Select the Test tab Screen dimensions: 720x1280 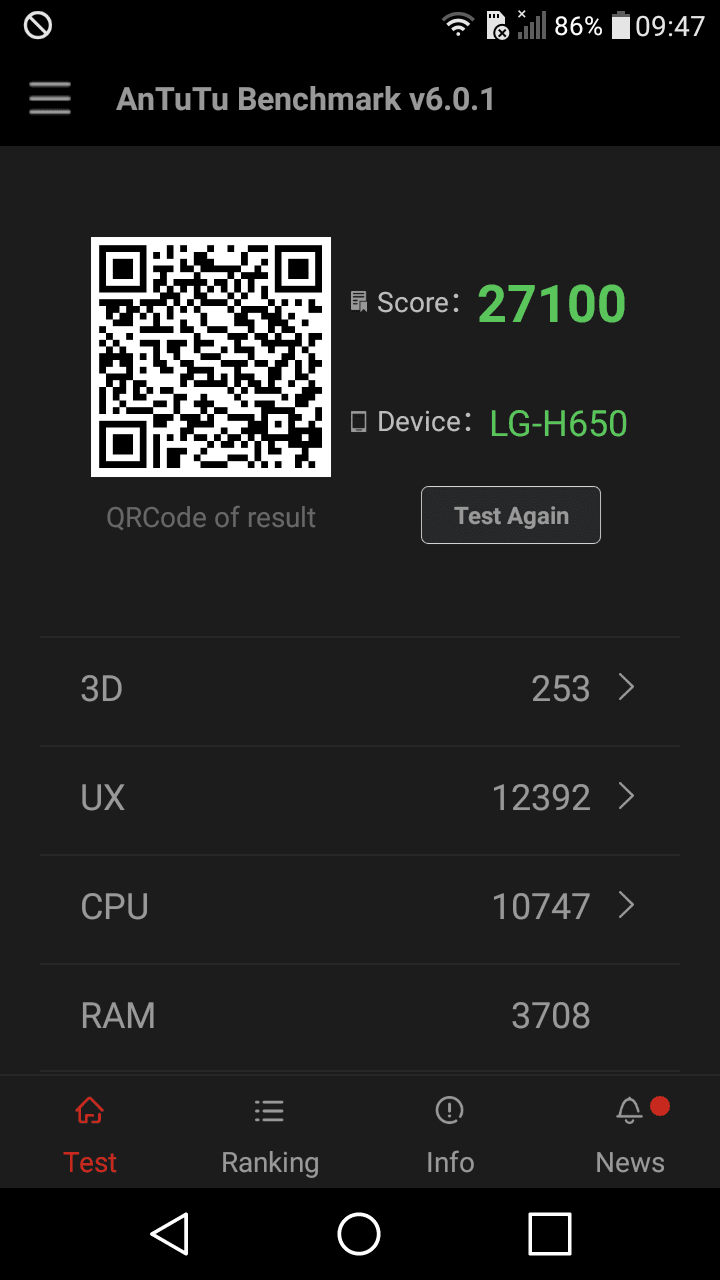pos(90,1134)
